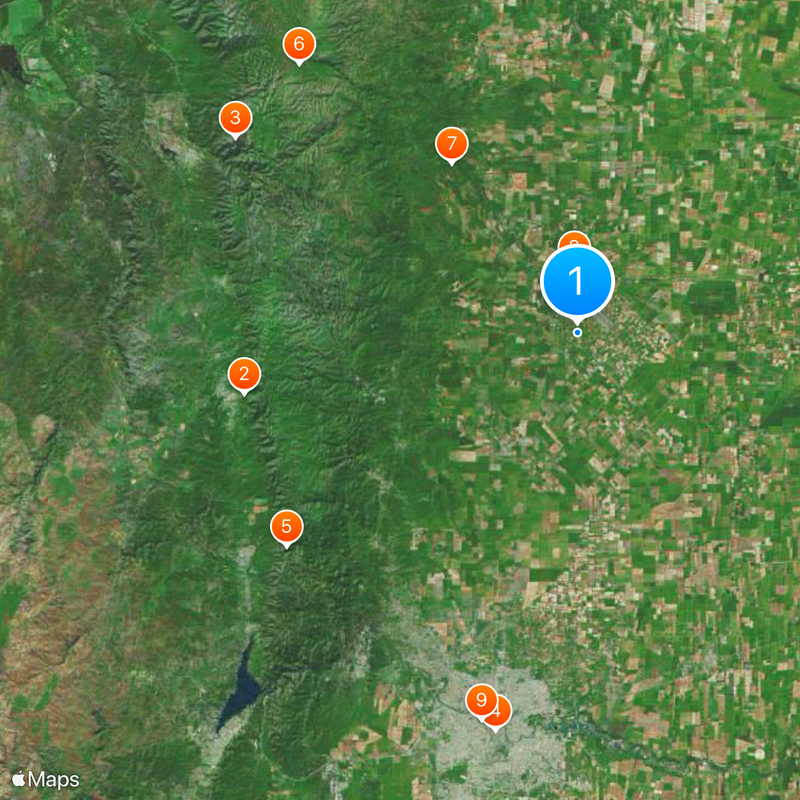Select map pin number 2
The image size is (800, 800).
coord(244,375)
